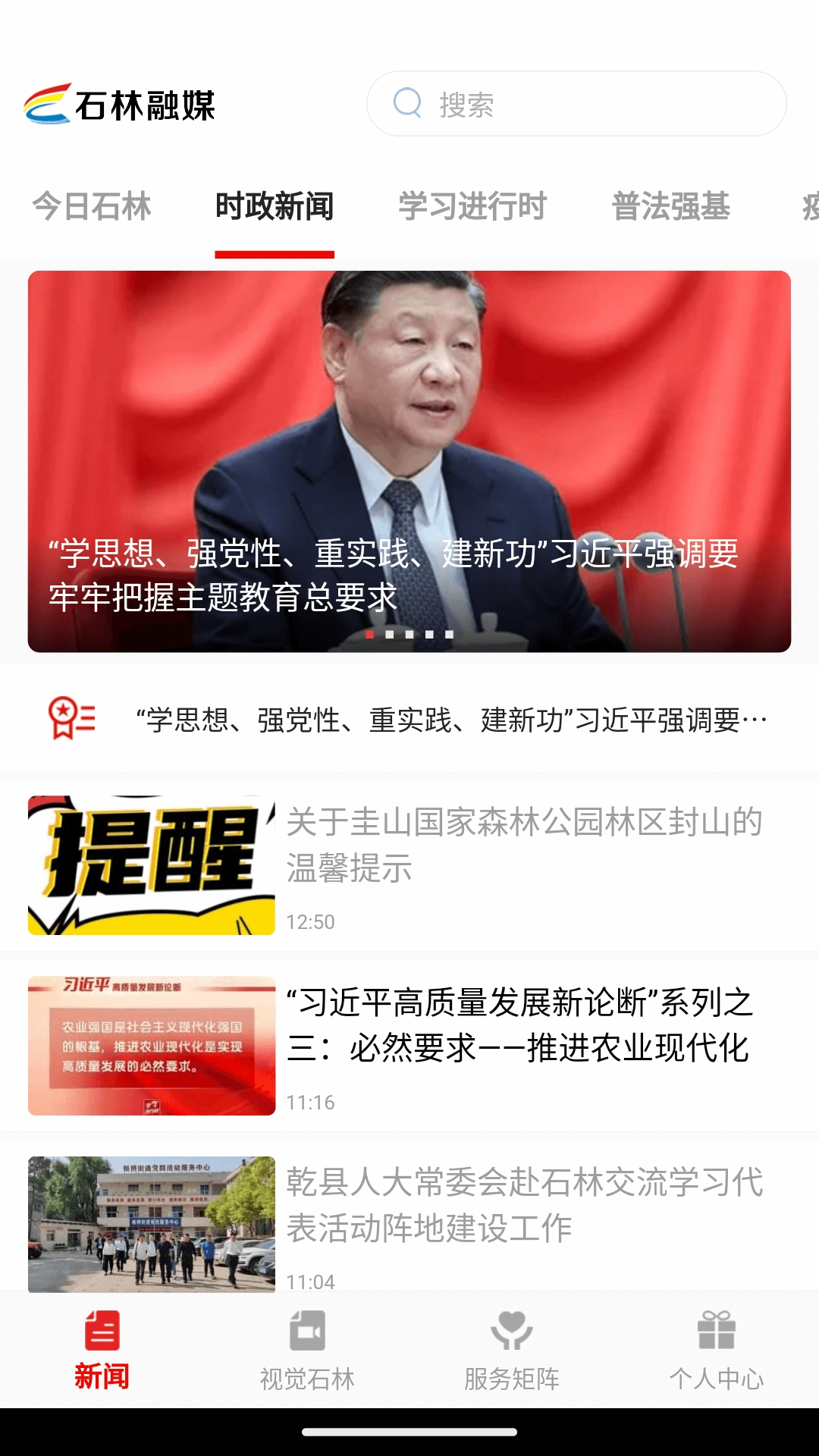
Task: Open the article about 圭山国家森林公园封山
Action: click(x=523, y=843)
